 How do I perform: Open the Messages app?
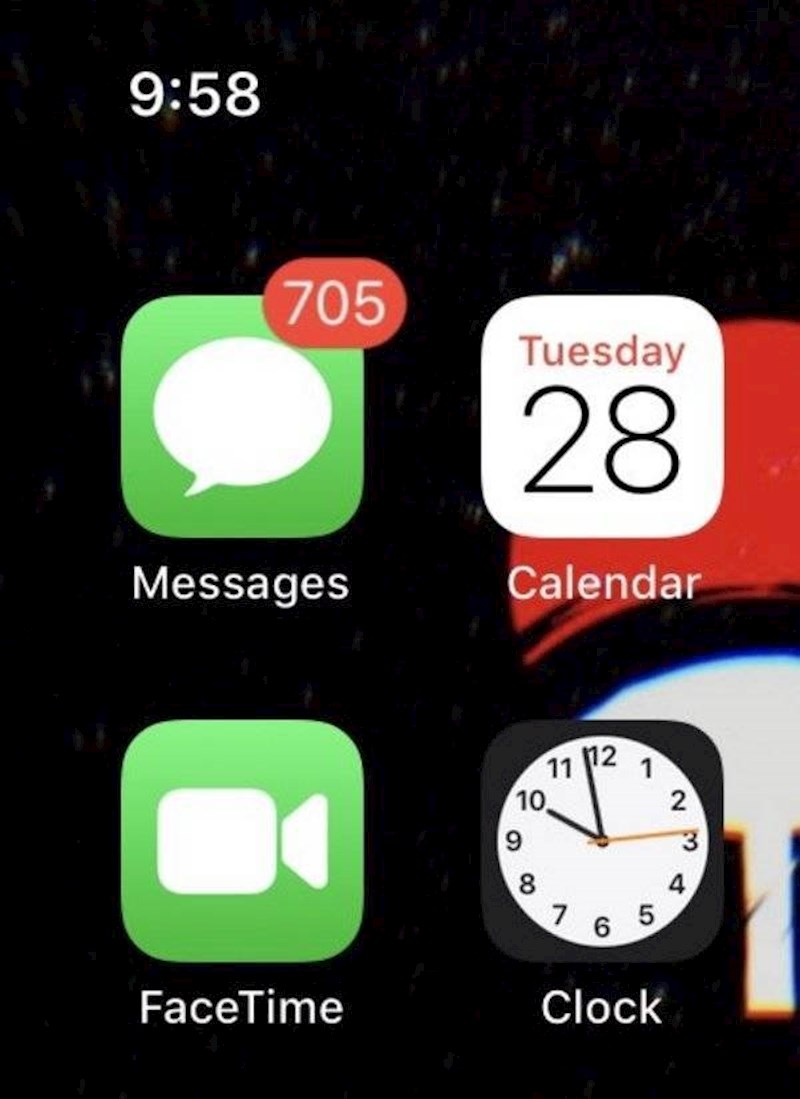click(241, 417)
